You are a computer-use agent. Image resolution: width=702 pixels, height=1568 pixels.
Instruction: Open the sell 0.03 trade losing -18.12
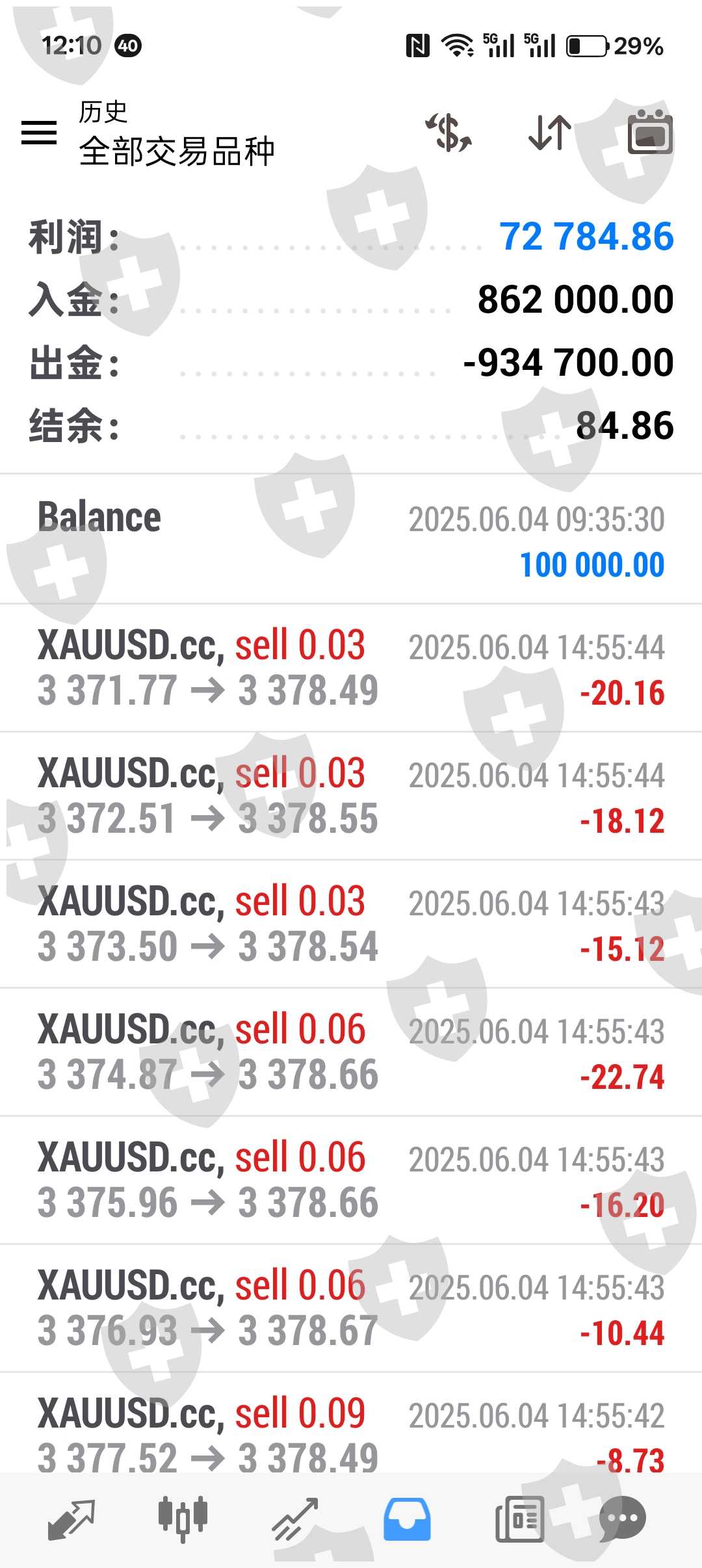point(351,796)
